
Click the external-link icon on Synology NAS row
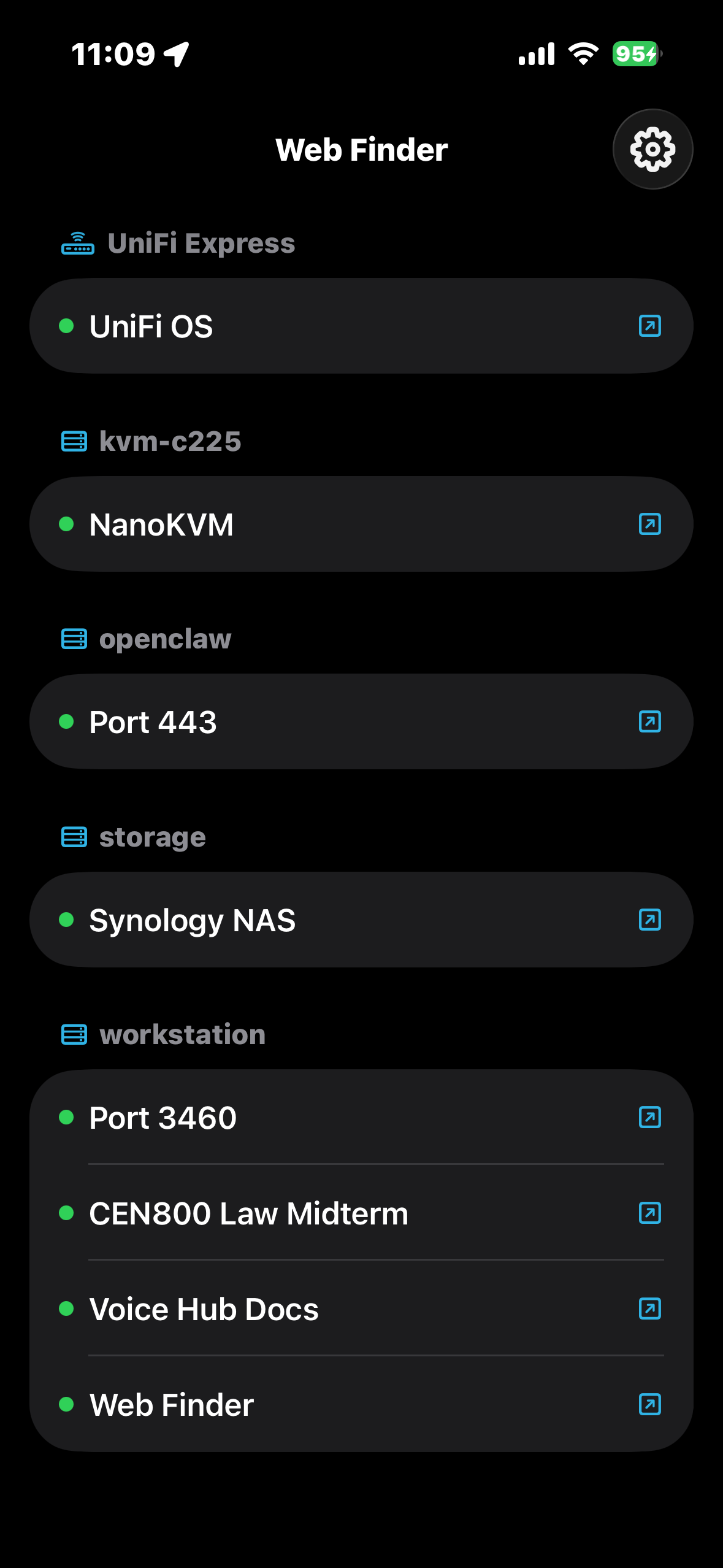click(649, 919)
